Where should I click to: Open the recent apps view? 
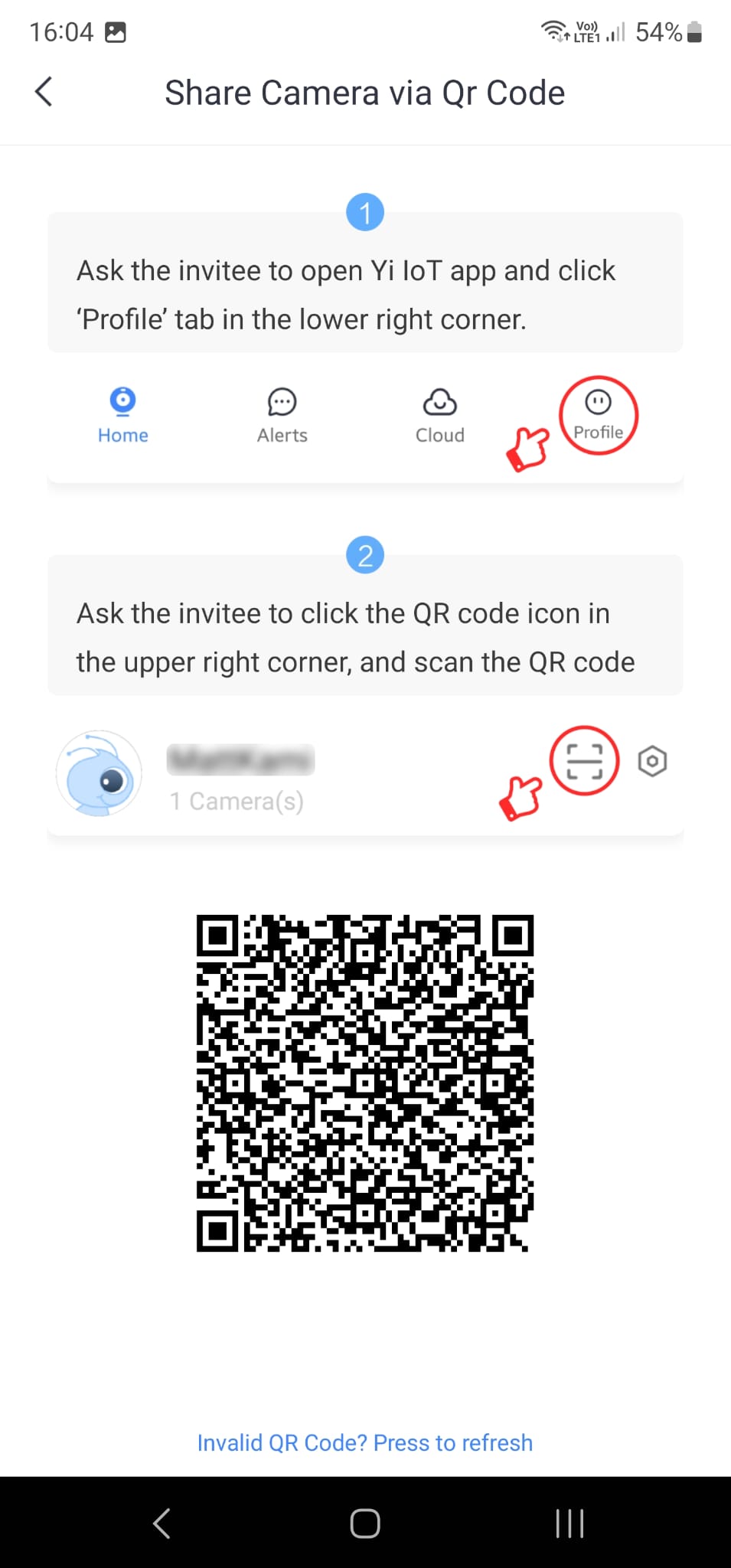click(x=569, y=1523)
